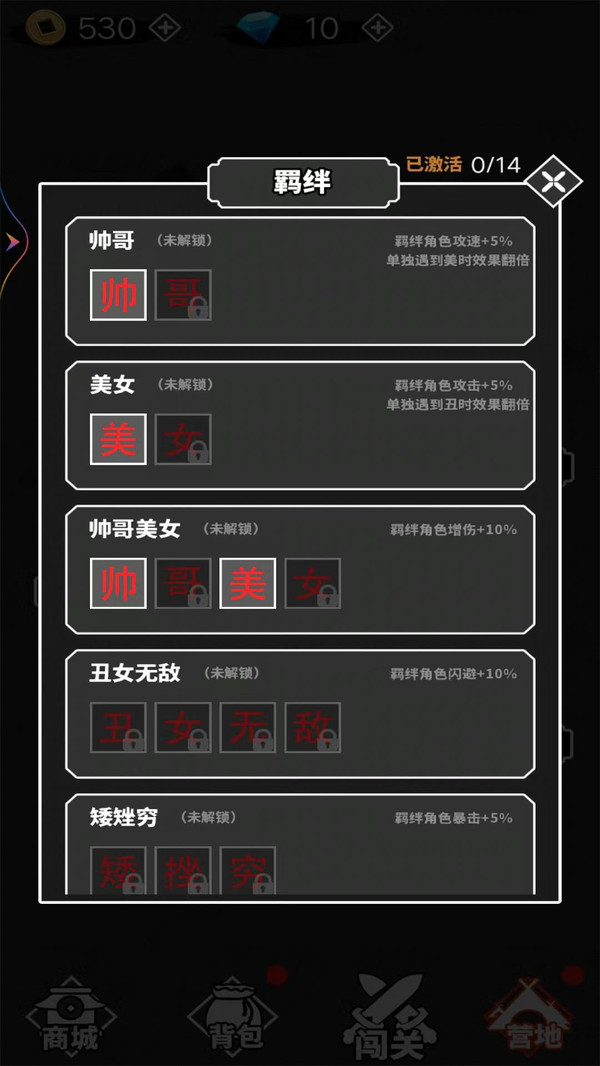
Task: Switch to the 营地 tab
Action: [535, 1020]
